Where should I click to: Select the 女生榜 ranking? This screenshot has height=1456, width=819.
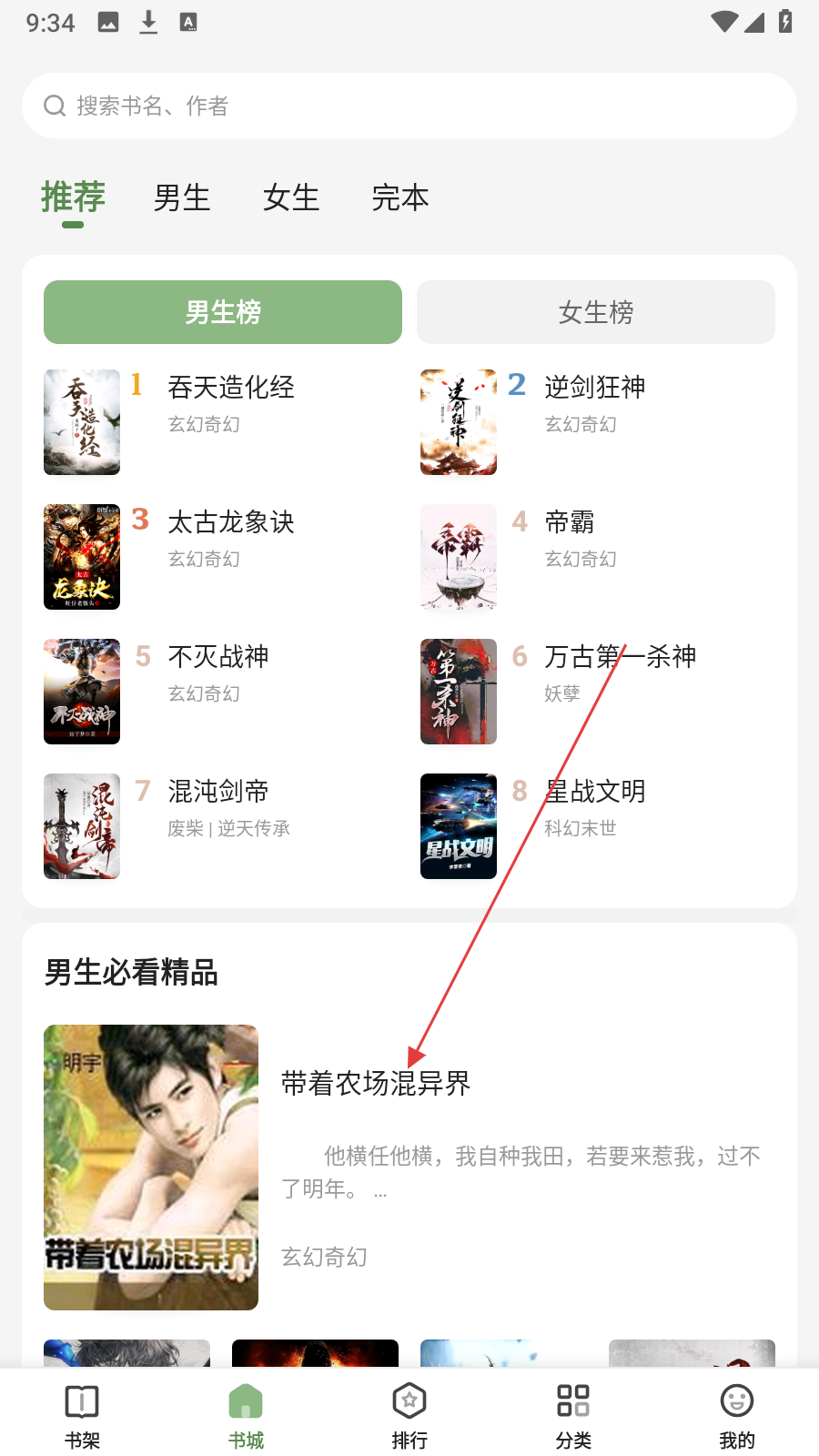(596, 312)
